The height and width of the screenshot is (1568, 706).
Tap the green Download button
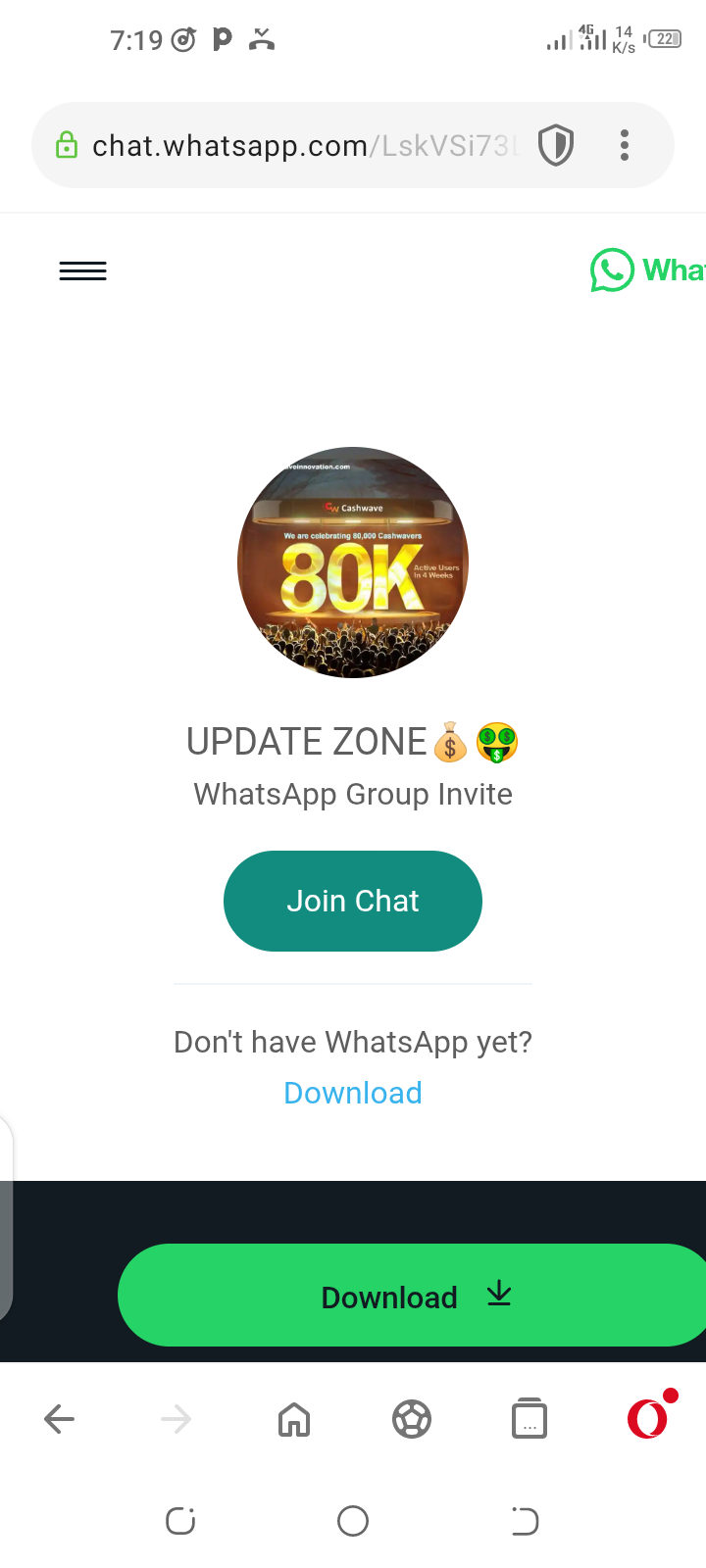click(412, 1296)
